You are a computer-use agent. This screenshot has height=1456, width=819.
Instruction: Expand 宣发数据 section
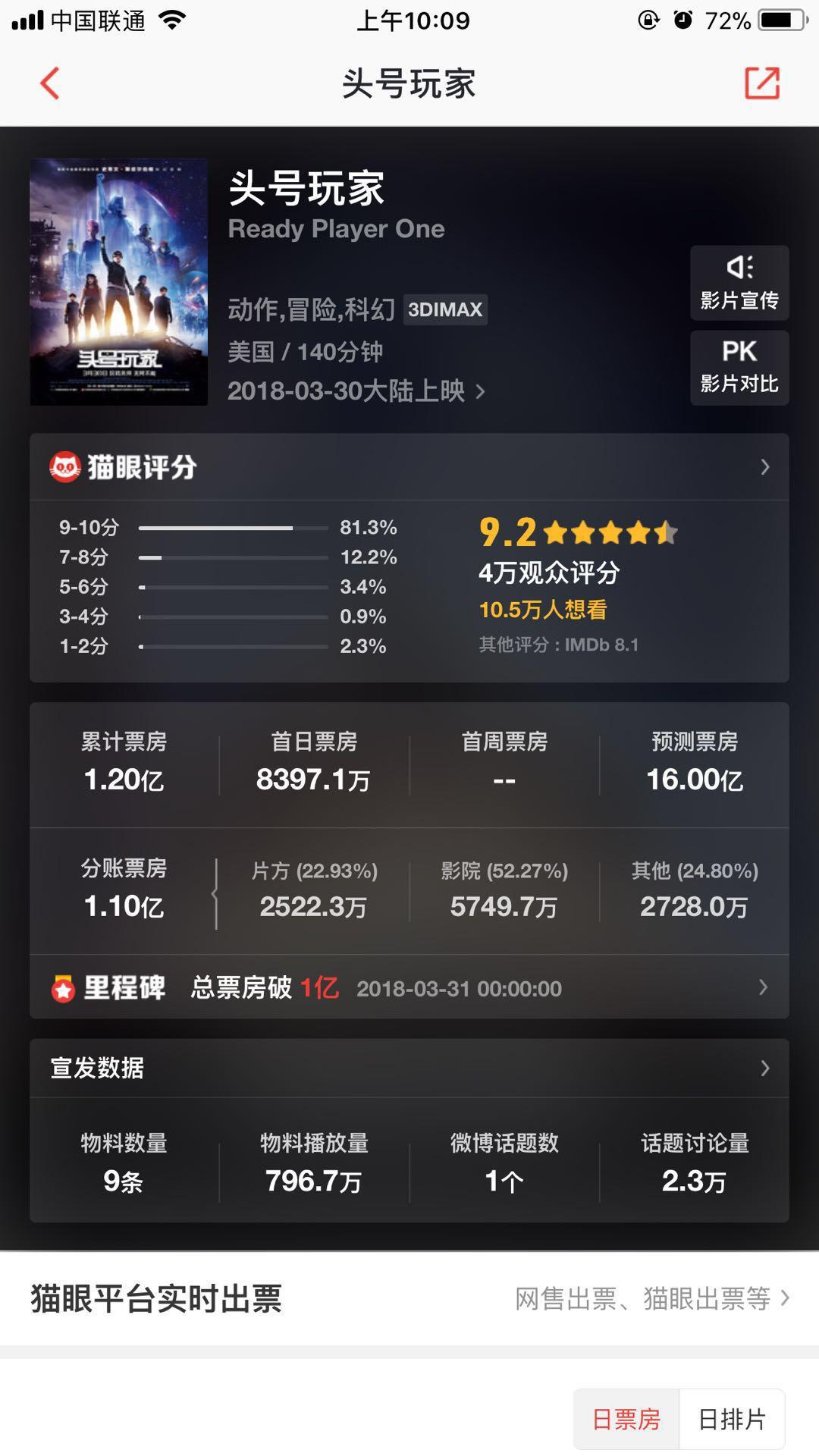pyautogui.click(x=409, y=1068)
